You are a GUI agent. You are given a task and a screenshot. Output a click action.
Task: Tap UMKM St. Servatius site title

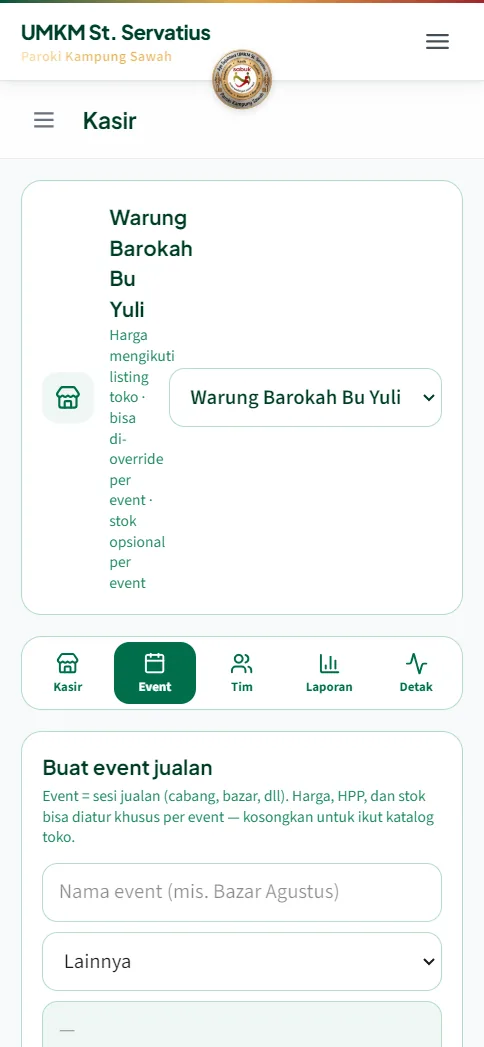(115, 32)
